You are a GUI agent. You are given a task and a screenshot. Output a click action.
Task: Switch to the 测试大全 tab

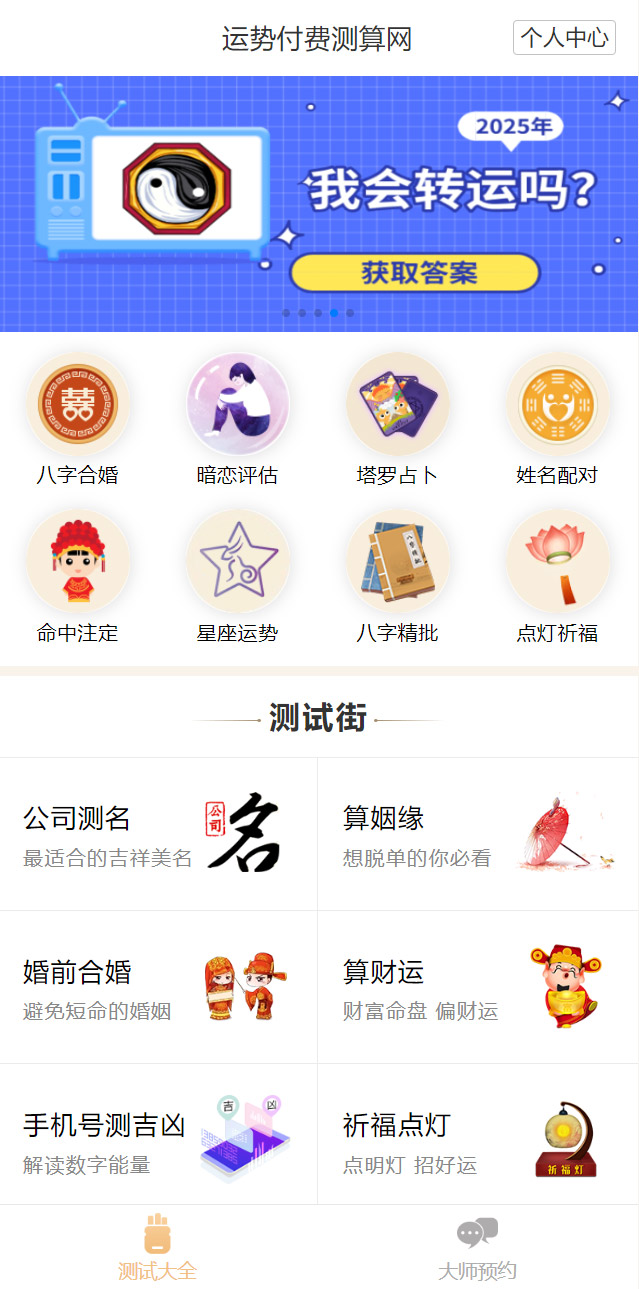pyautogui.click(x=158, y=1249)
